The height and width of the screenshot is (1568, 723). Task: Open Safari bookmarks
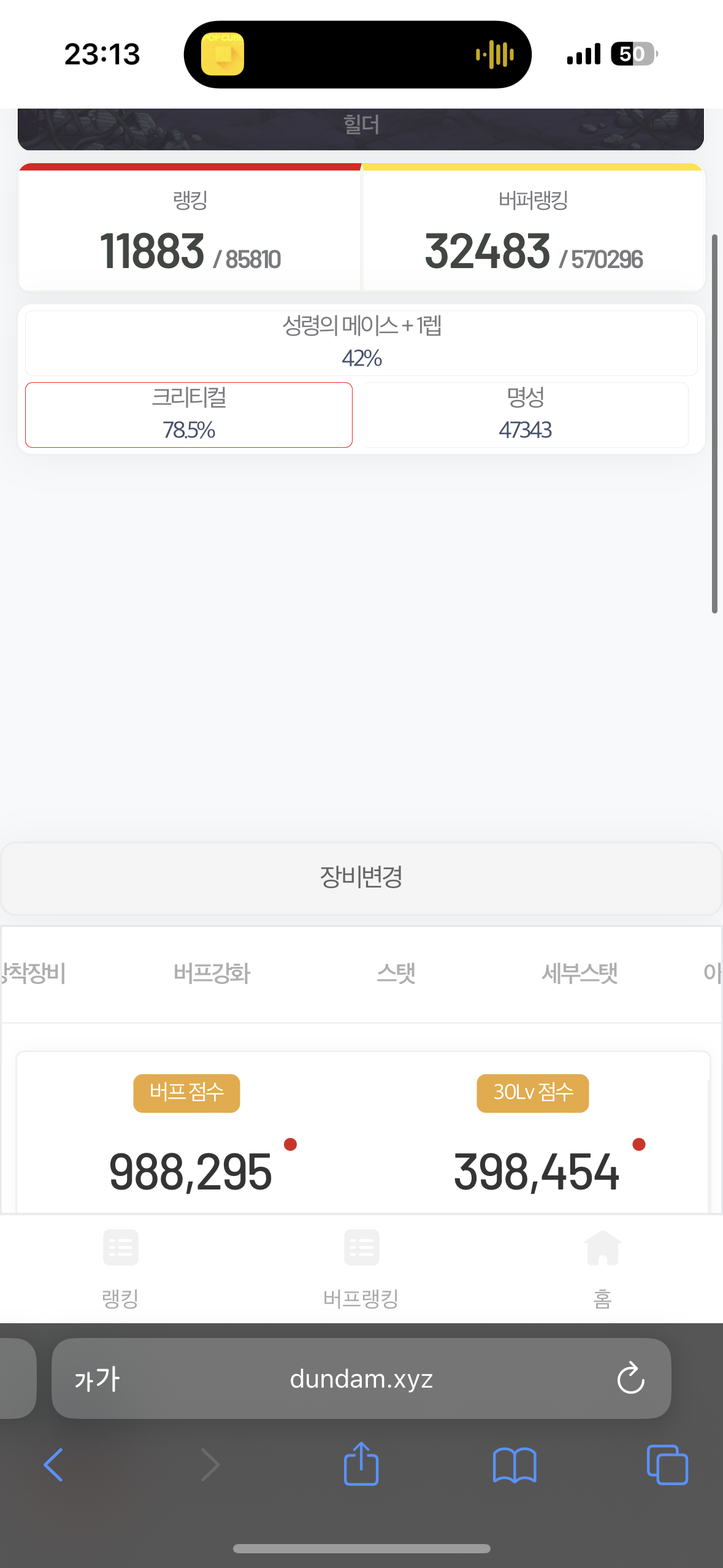[515, 1465]
